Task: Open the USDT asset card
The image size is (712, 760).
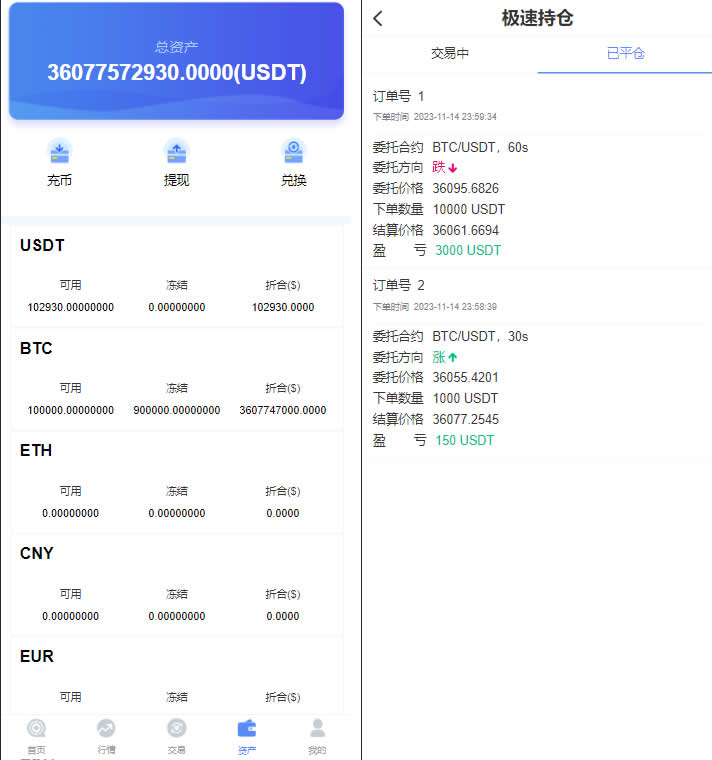Action: pyautogui.click(x=176, y=277)
